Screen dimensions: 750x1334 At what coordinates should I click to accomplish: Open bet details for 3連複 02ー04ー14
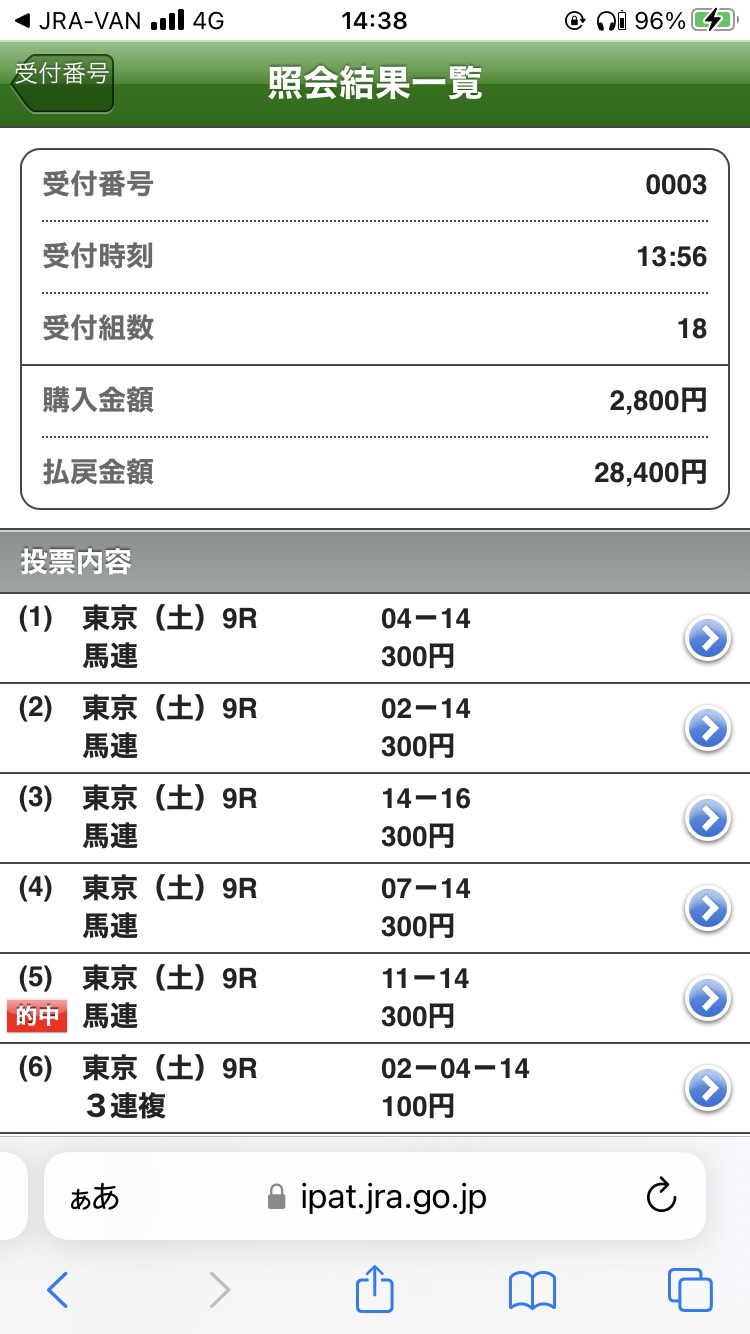point(708,1088)
